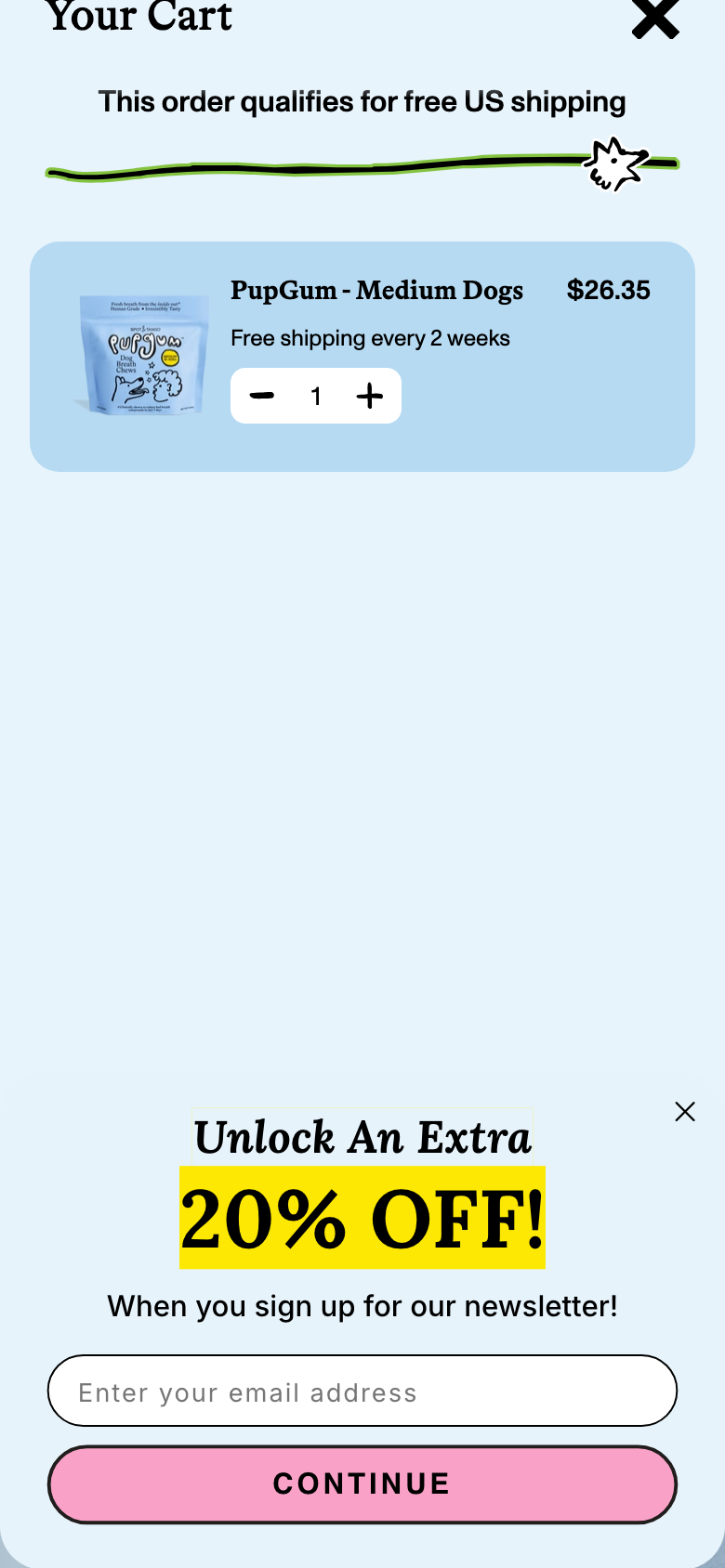Image resolution: width=725 pixels, height=1568 pixels.
Task: Increase PupGum quantity by one
Action: pos(370,396)
